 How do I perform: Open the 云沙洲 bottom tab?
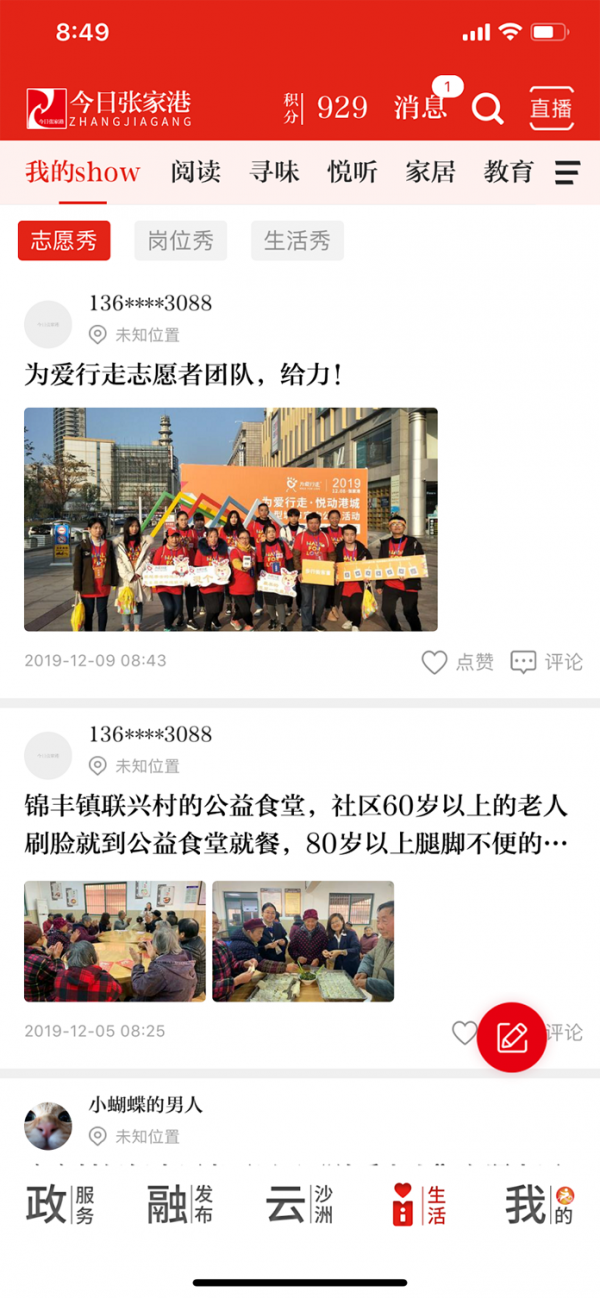tap(300, 1205)
